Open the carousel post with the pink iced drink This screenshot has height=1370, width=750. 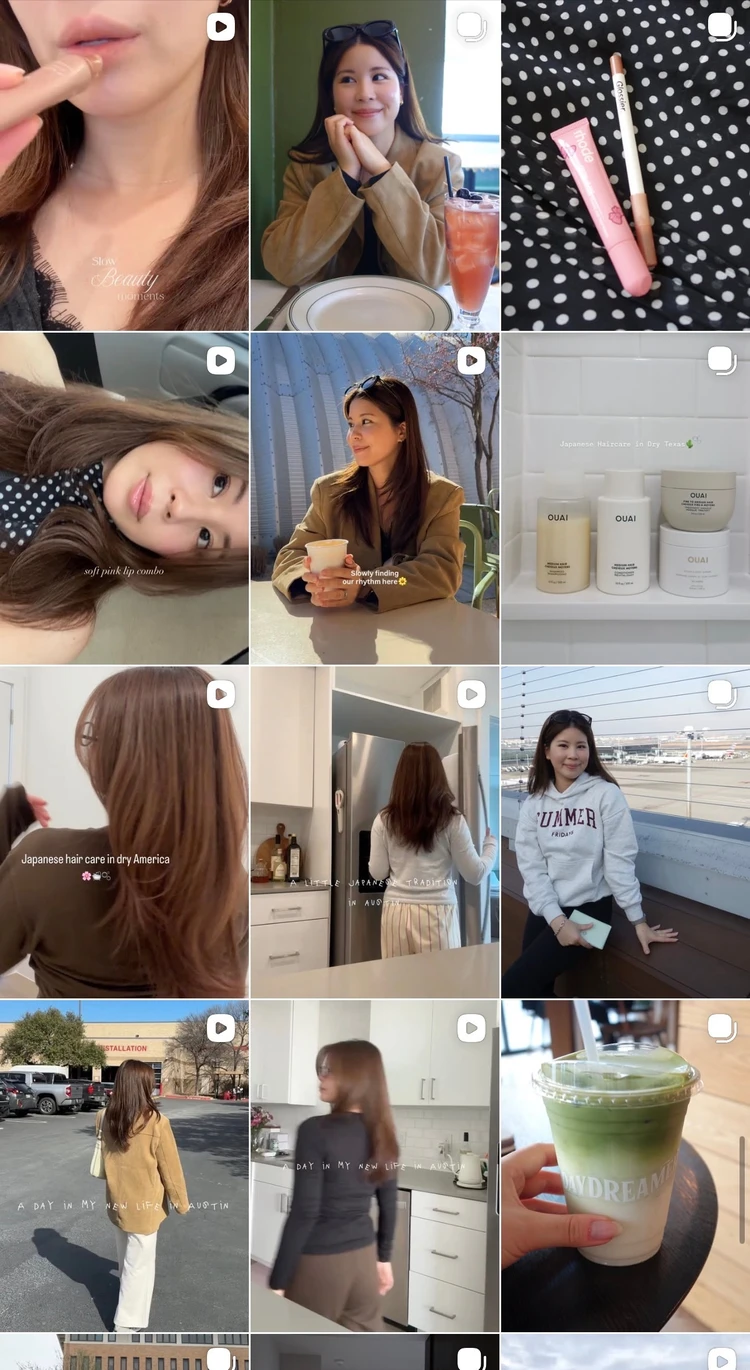(375, 165)
